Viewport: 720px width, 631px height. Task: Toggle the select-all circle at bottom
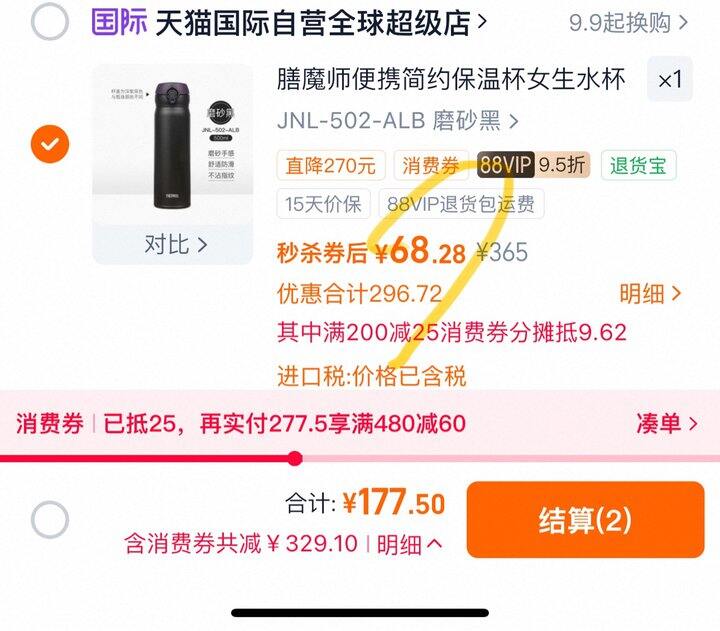(x=50, y=520)
